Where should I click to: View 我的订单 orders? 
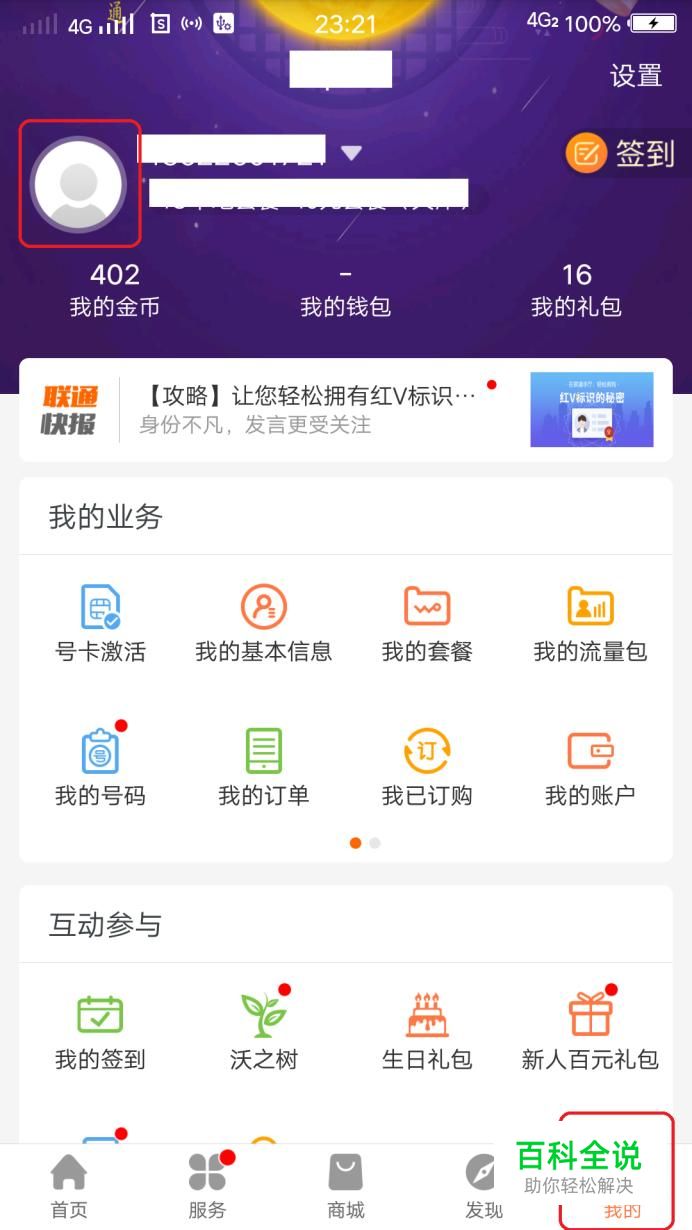(263, 768)
